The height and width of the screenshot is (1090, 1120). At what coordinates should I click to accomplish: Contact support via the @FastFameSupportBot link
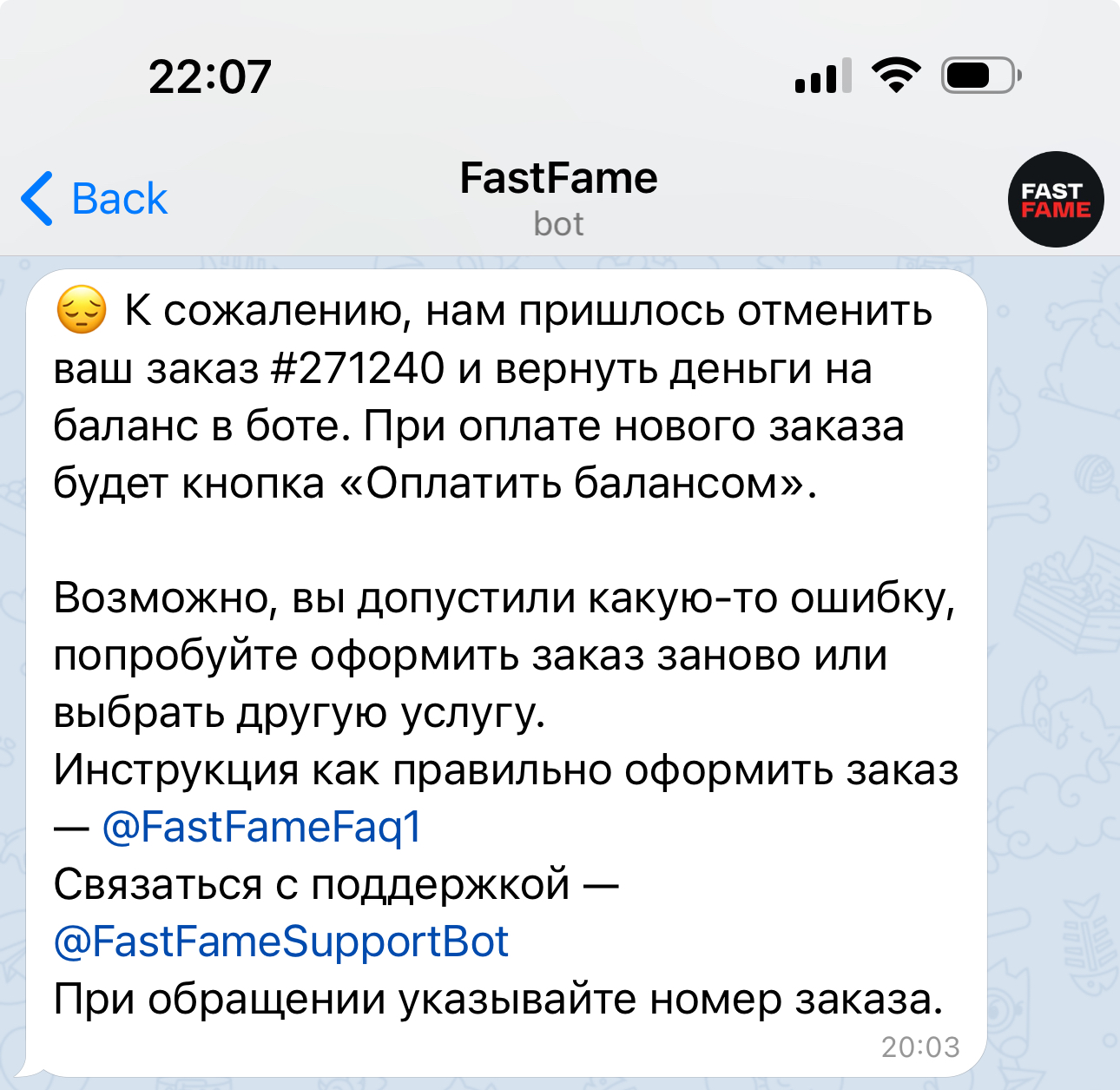281,942
